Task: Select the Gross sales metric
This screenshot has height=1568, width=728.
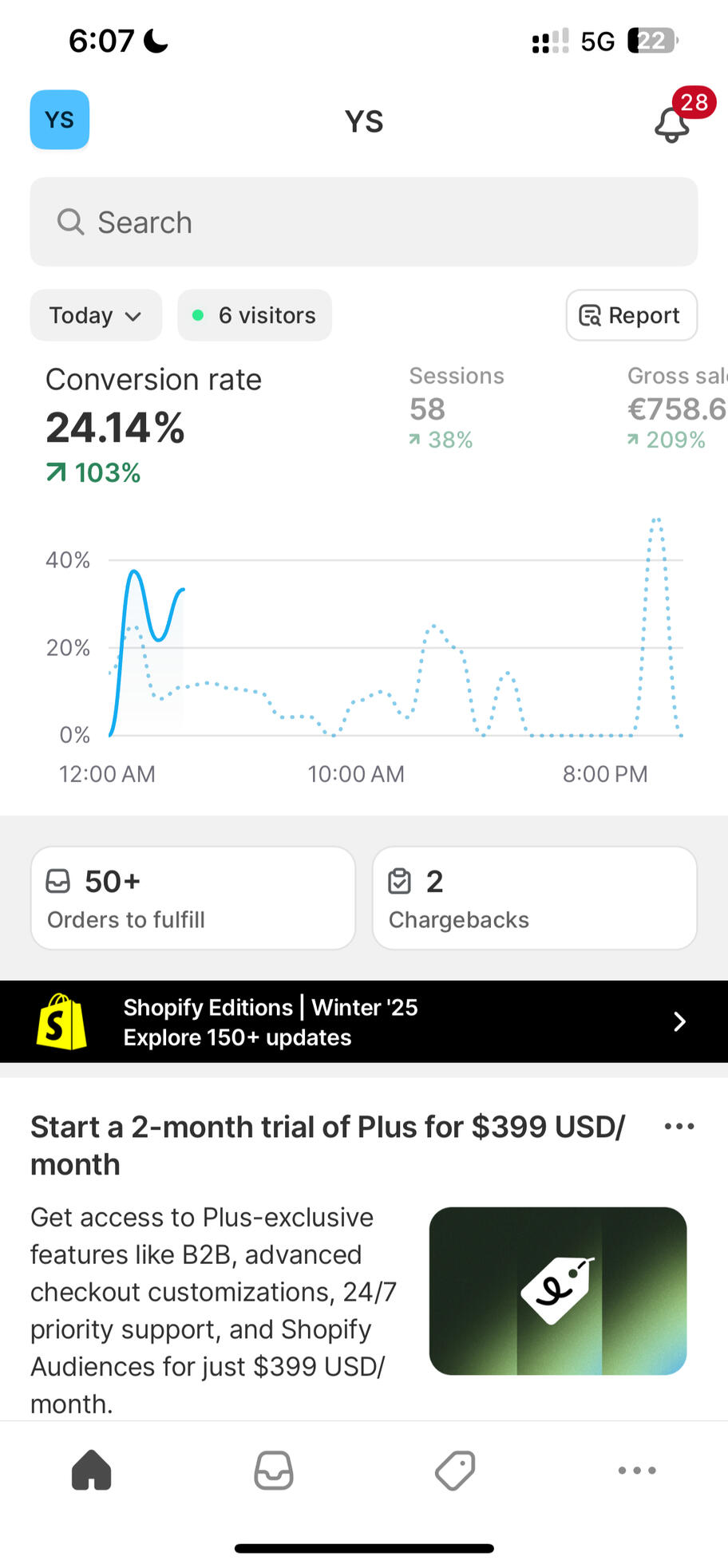Action: point(675,407)
